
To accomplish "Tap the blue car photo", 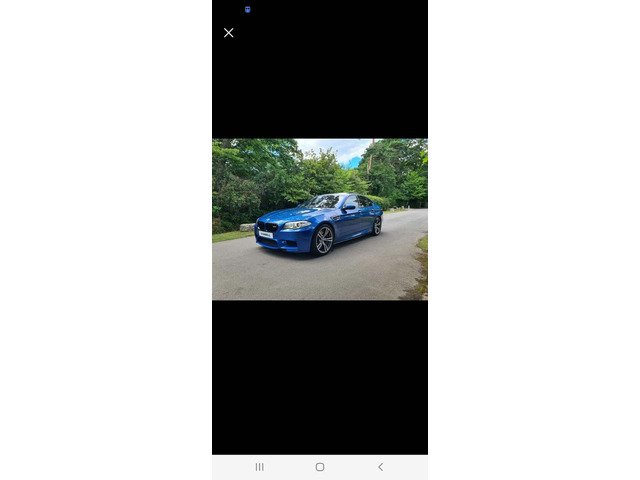I will coord(319,219).
